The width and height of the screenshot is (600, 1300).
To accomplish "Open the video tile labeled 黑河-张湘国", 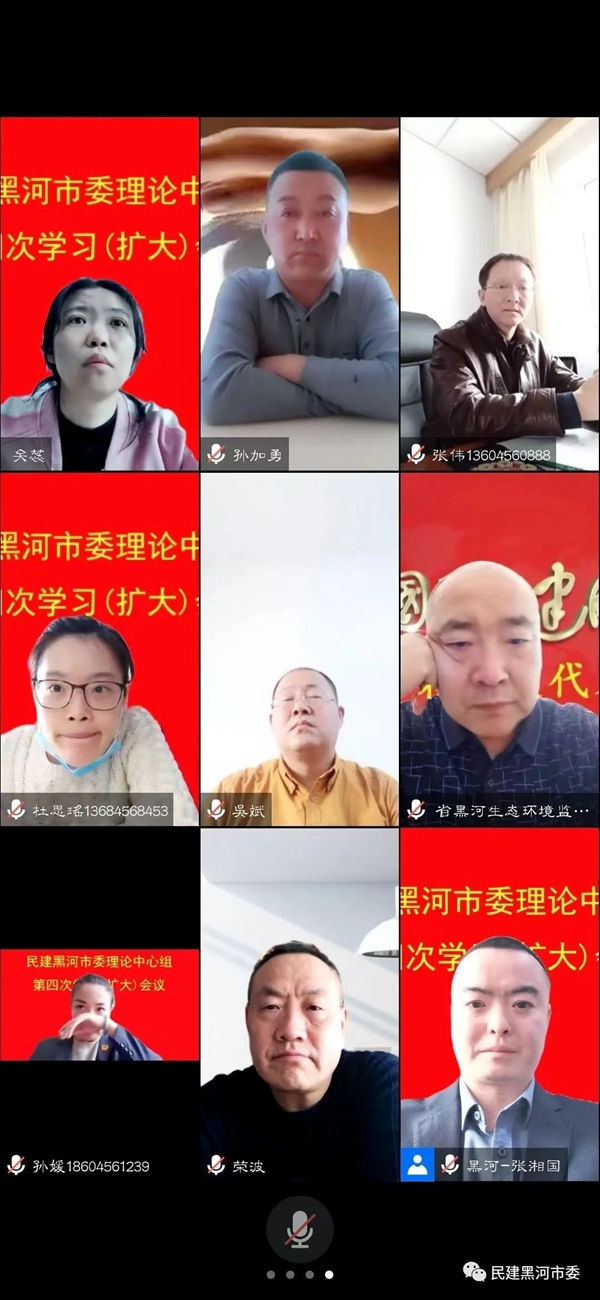I will click(500, 1004).
